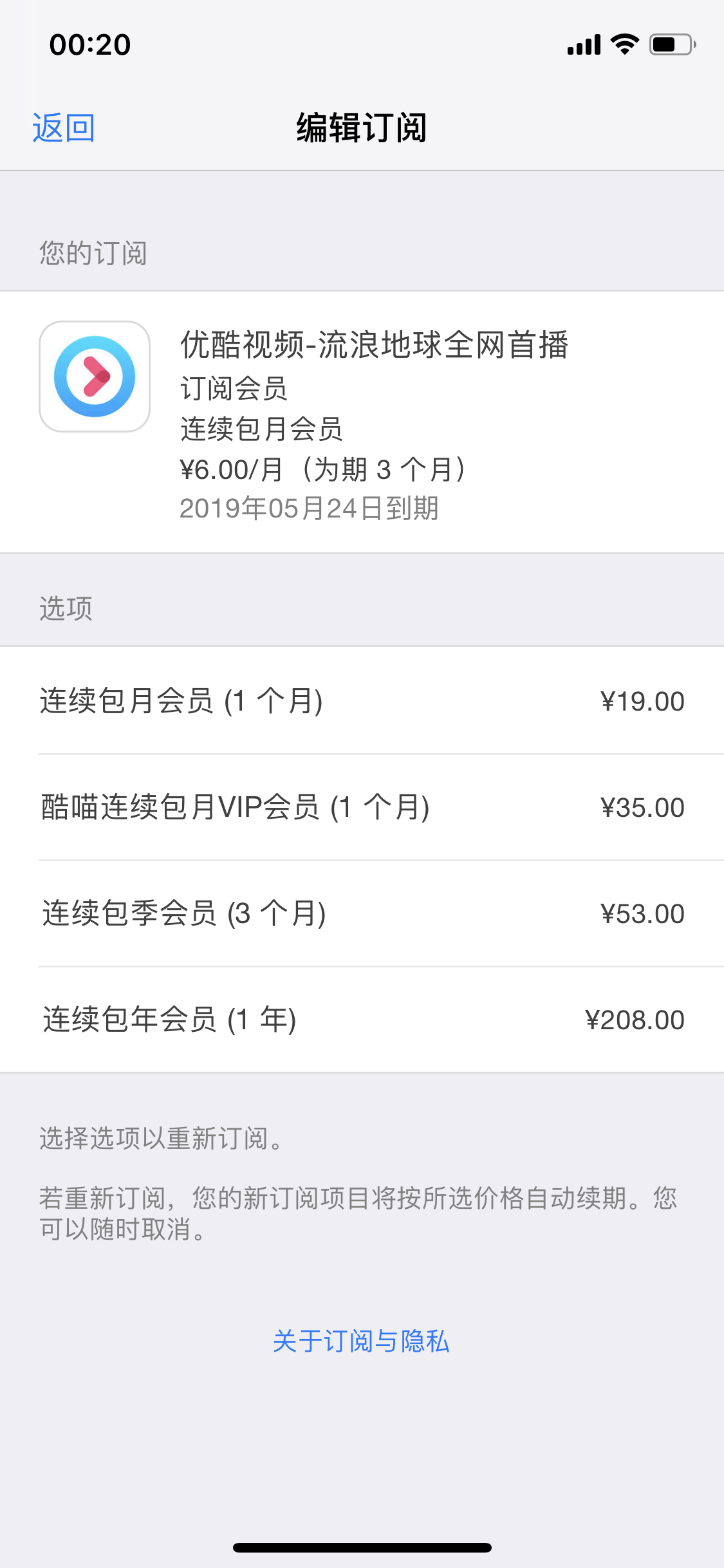Select 连续包季会员 (3 个月) option

(x=362, y=913)
